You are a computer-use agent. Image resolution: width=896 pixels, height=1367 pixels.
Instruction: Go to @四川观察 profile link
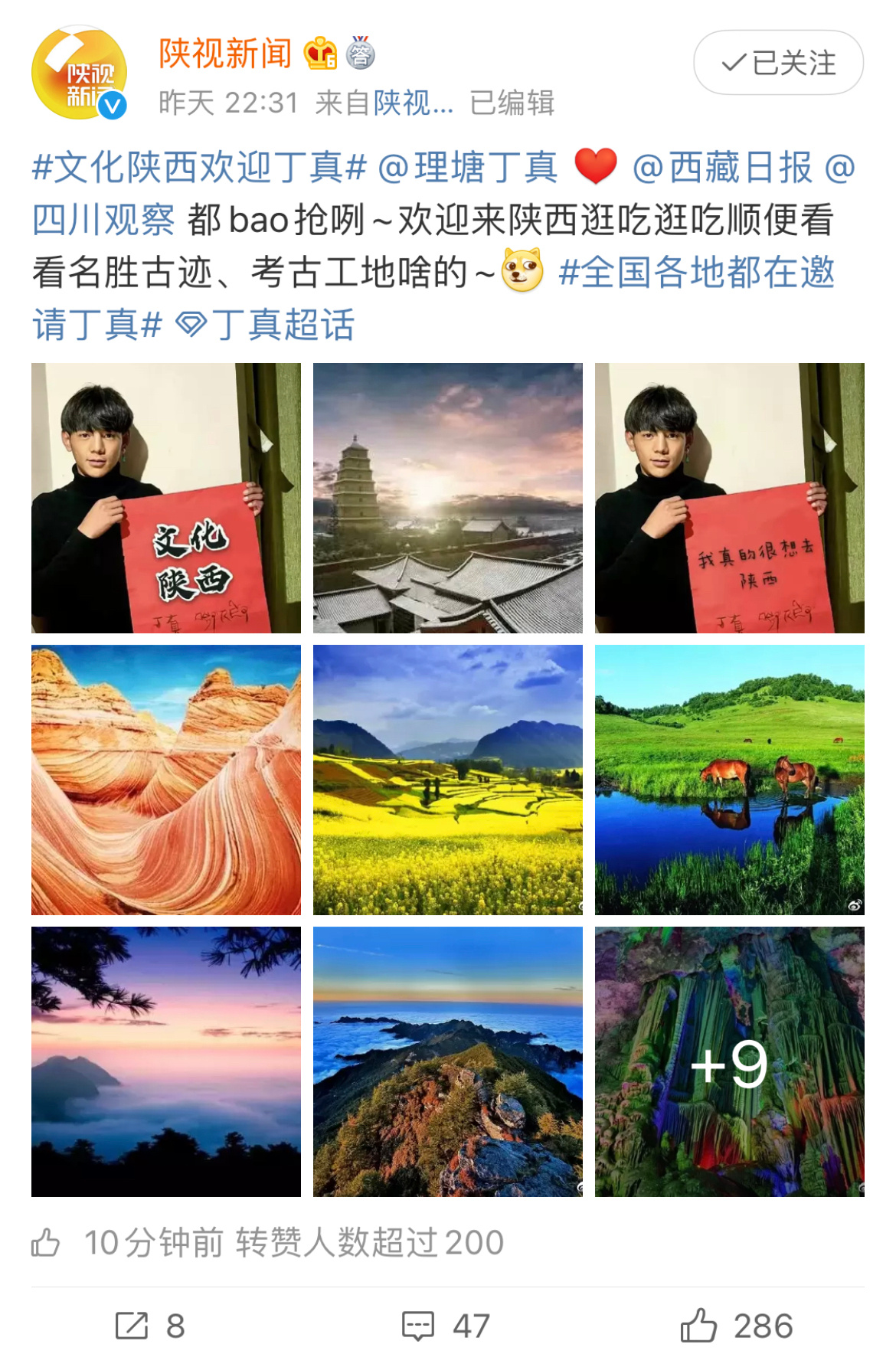click(103, 221)
